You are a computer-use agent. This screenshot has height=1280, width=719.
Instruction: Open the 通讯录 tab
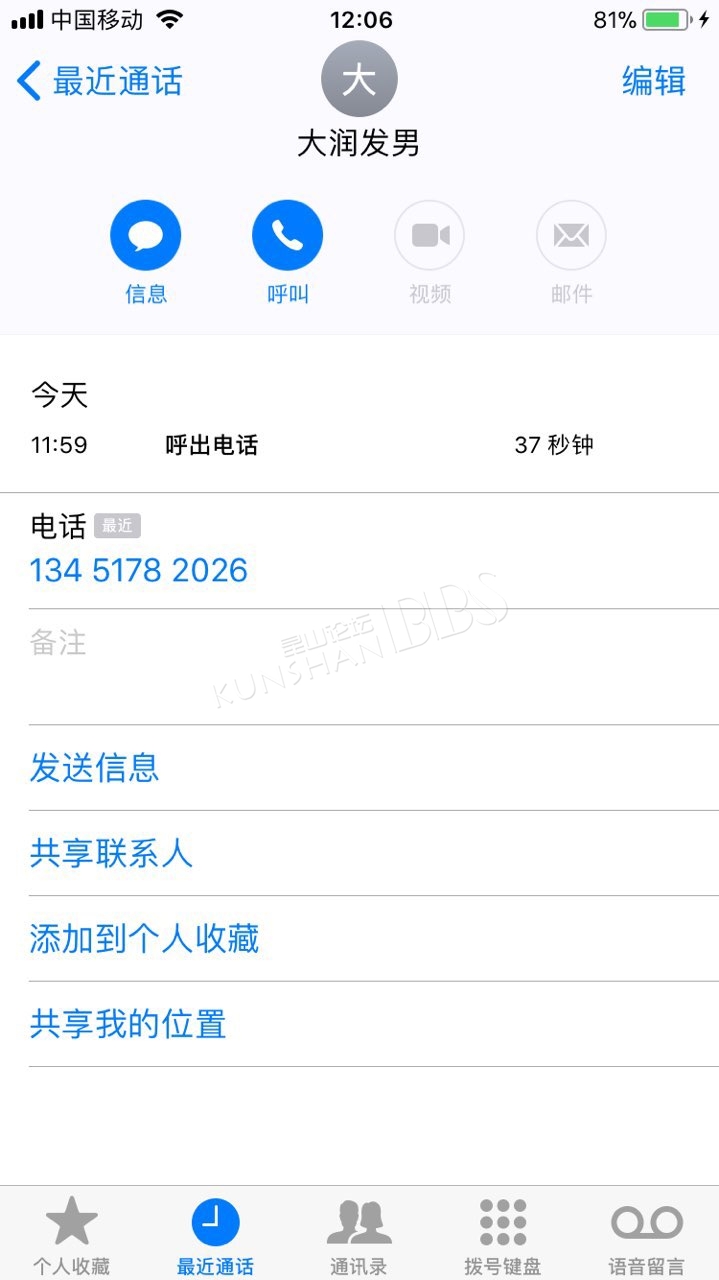pos(359,1236)
